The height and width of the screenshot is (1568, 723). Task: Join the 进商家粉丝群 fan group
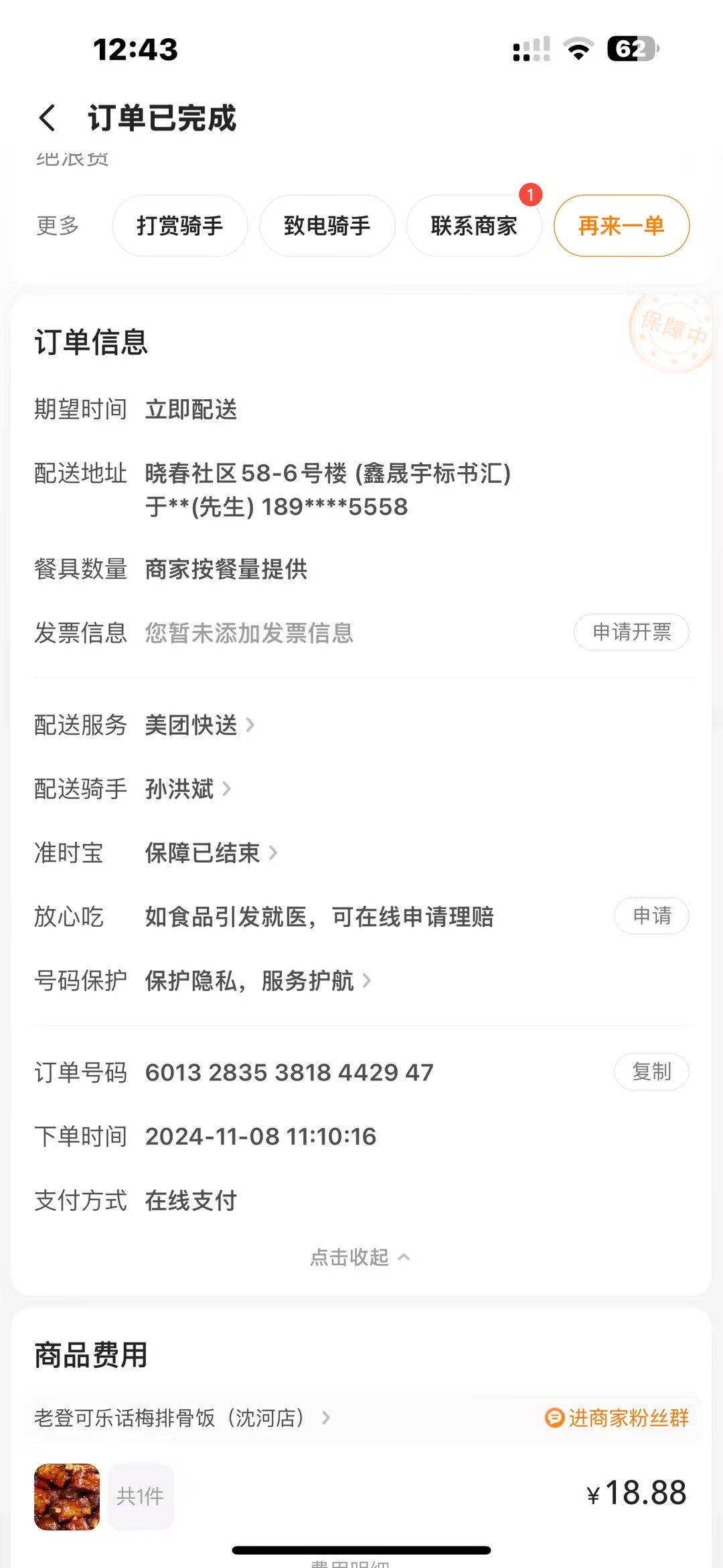(x=617, y=1417)
